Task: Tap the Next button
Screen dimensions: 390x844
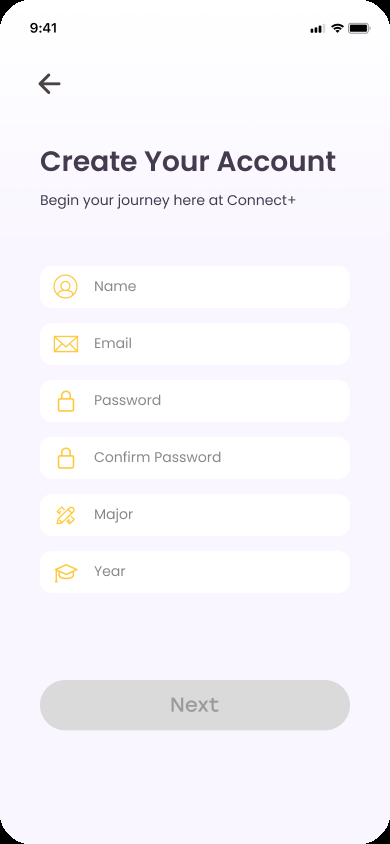Action: 195,705
